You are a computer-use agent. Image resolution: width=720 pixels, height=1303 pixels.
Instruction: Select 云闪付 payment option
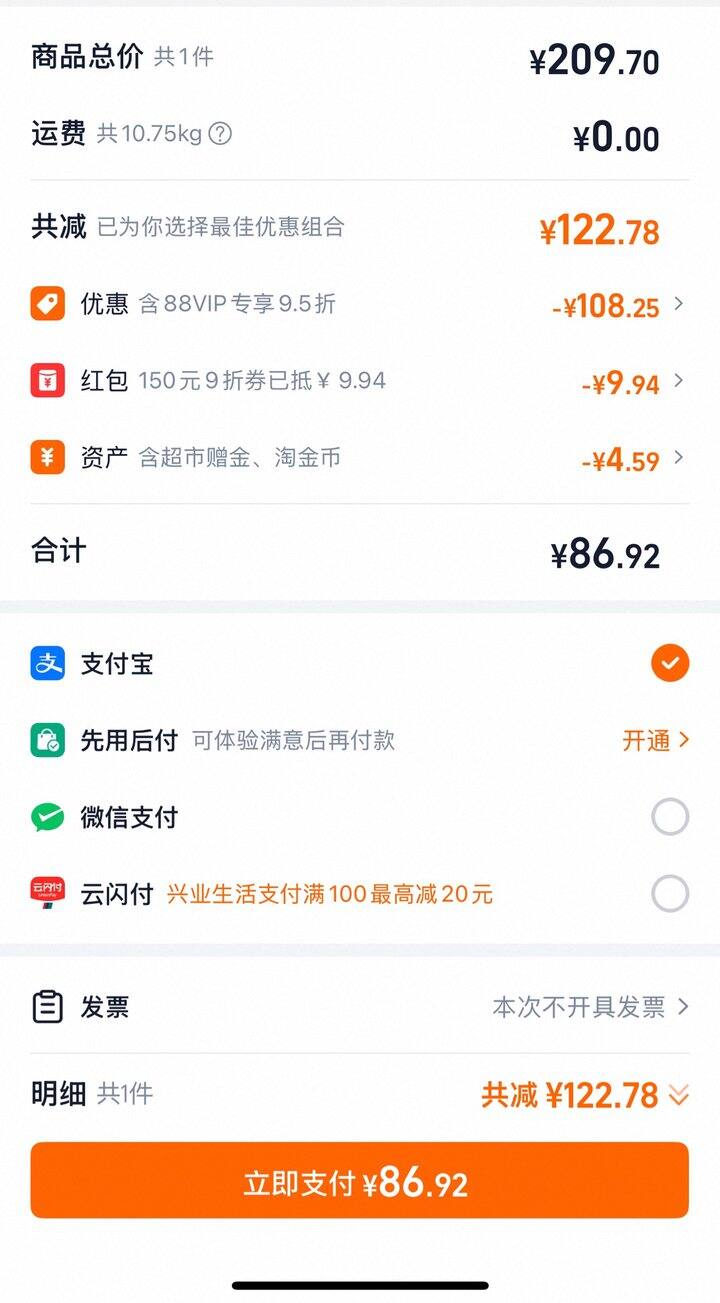click(669, 893)
